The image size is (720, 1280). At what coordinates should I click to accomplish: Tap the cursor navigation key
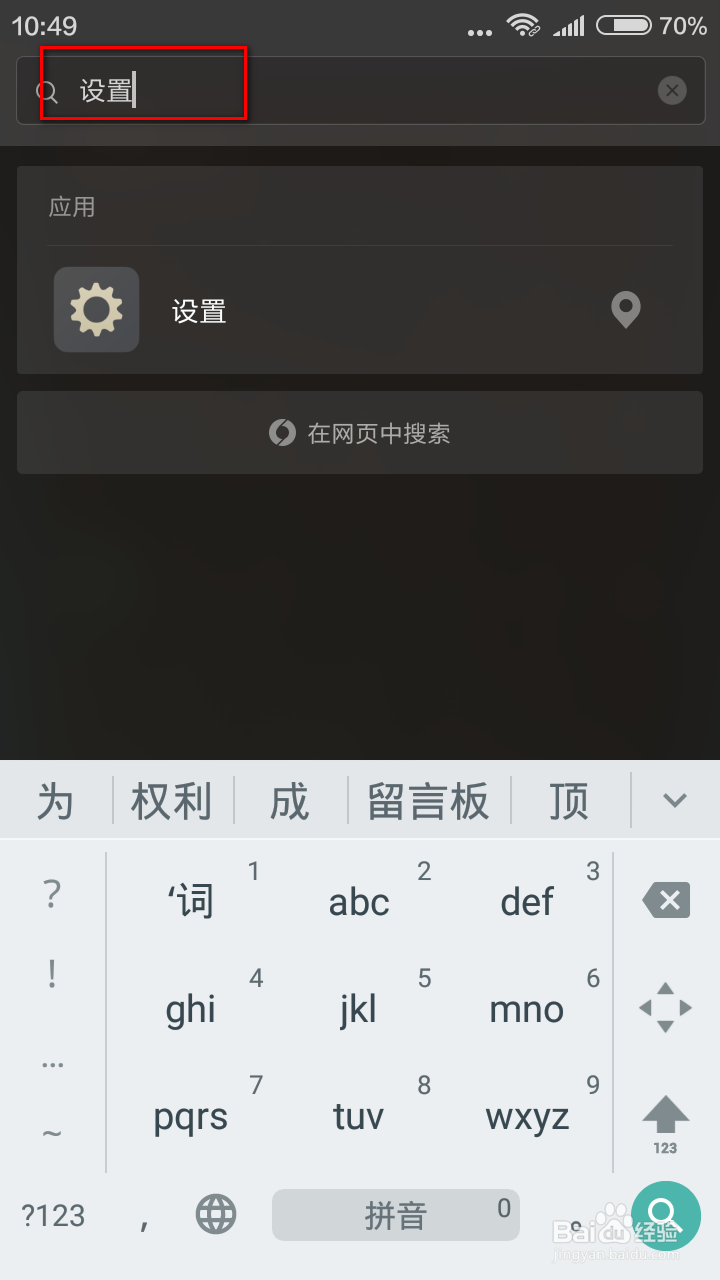click(x=664, y=1007)
